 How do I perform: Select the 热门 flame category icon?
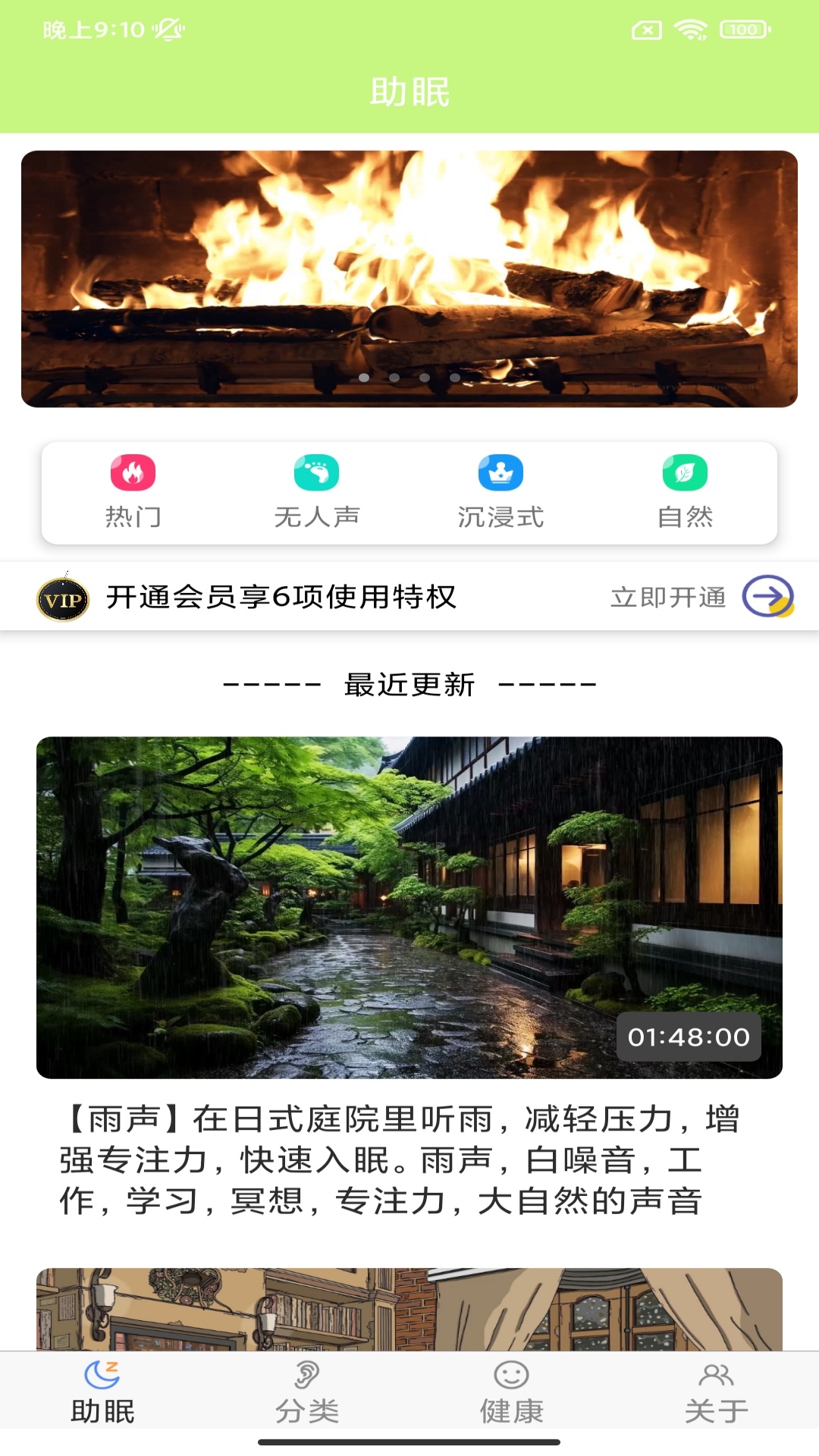click(133, 472)
